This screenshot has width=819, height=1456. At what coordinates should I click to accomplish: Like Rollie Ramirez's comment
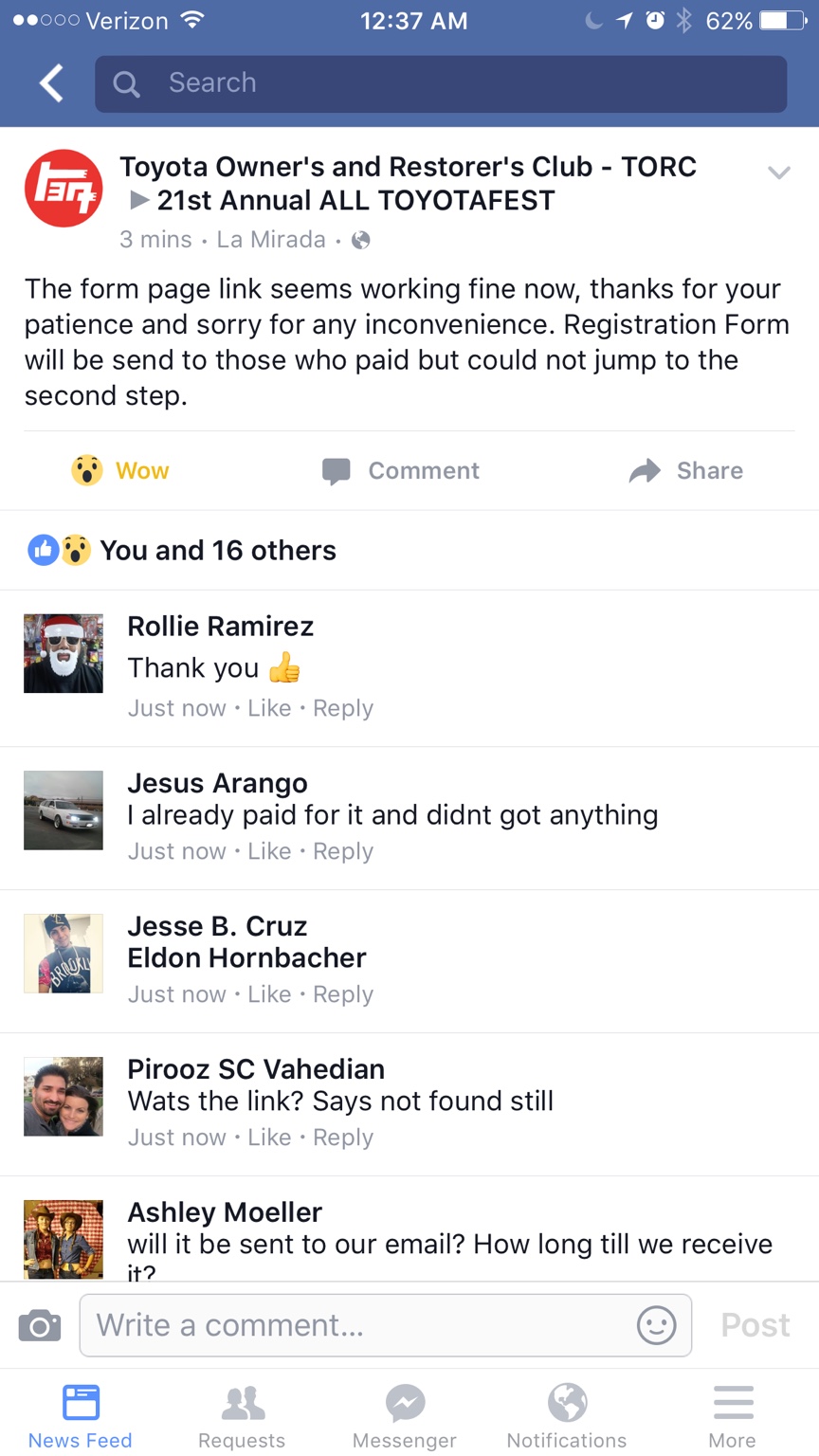click(x=269, y=708)
